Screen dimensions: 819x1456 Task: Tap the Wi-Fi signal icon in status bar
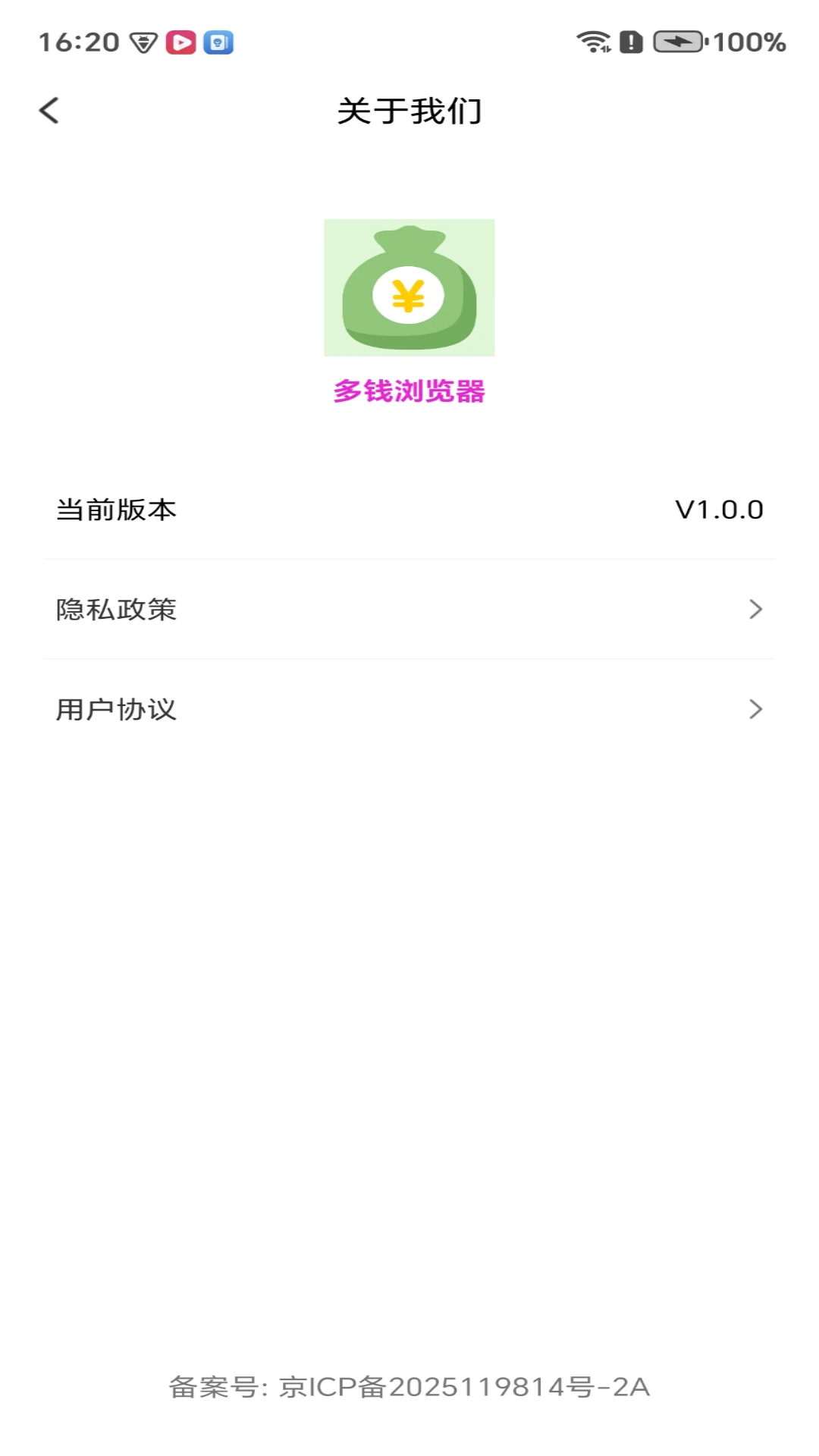coord(594,41)
